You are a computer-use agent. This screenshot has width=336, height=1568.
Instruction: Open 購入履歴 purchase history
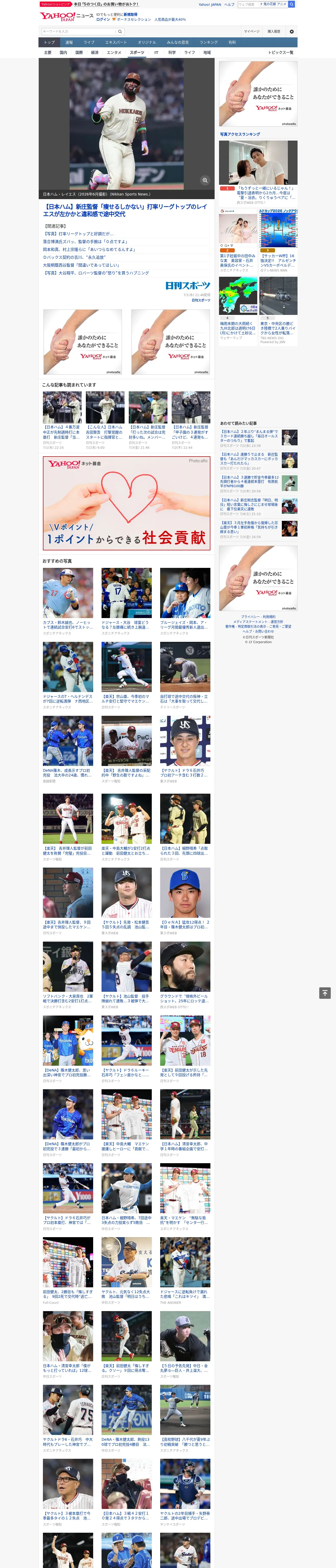274,31
